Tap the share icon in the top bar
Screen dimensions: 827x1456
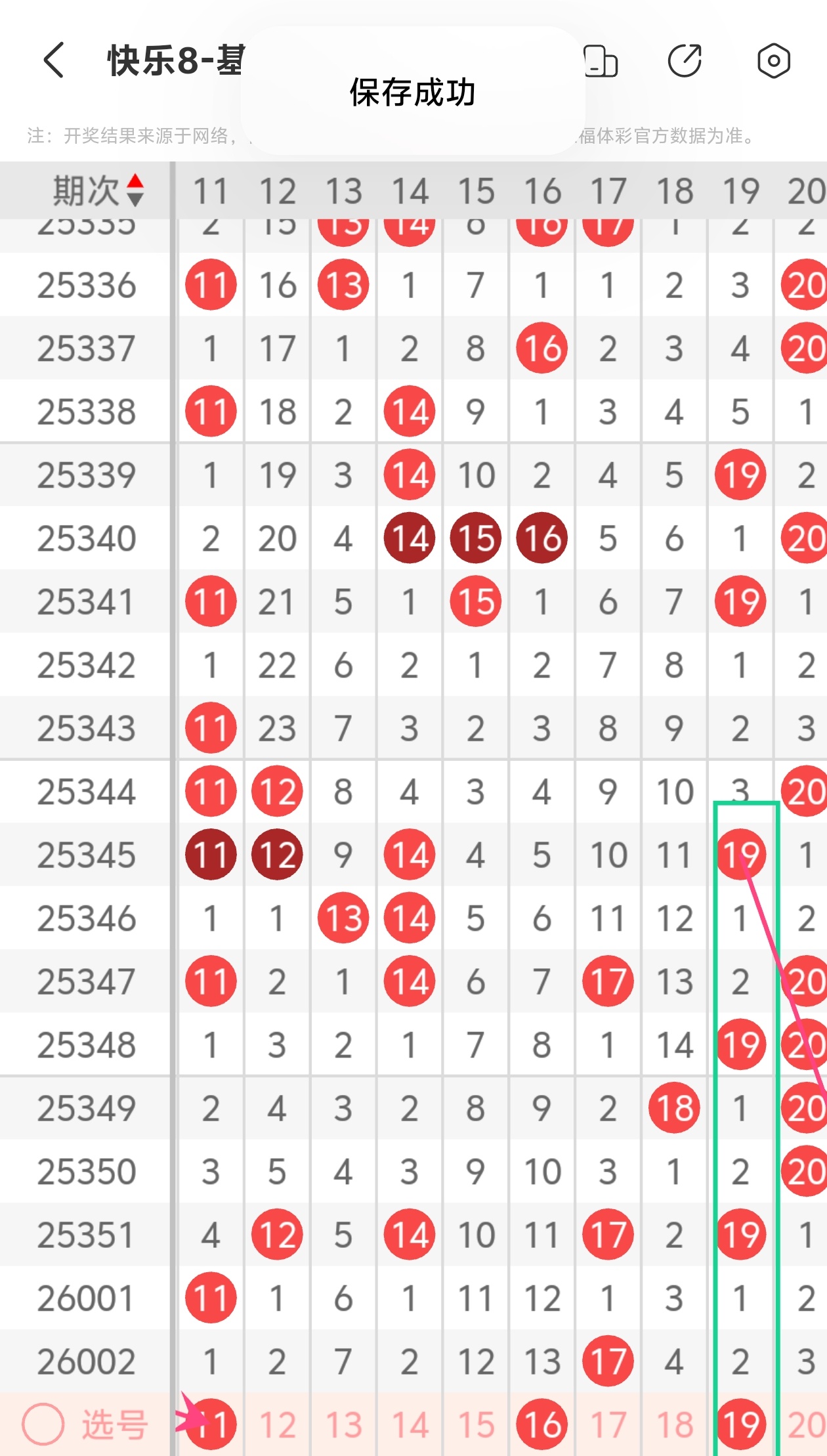click(x=685, y=61)
